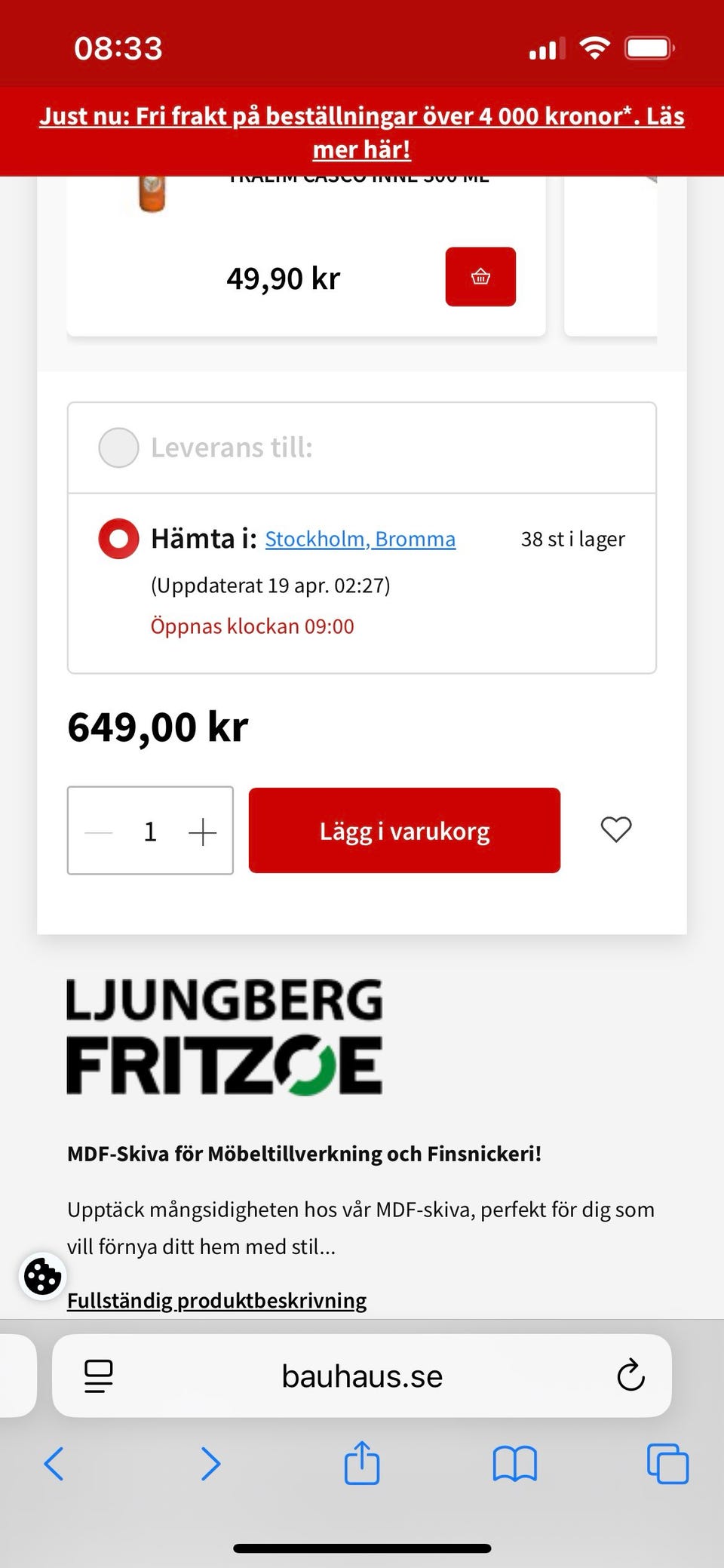Screen dimensions: 724x1568
Task: Open Fullständig produktbeskrivning link
Action: [x=216, y=1300]
